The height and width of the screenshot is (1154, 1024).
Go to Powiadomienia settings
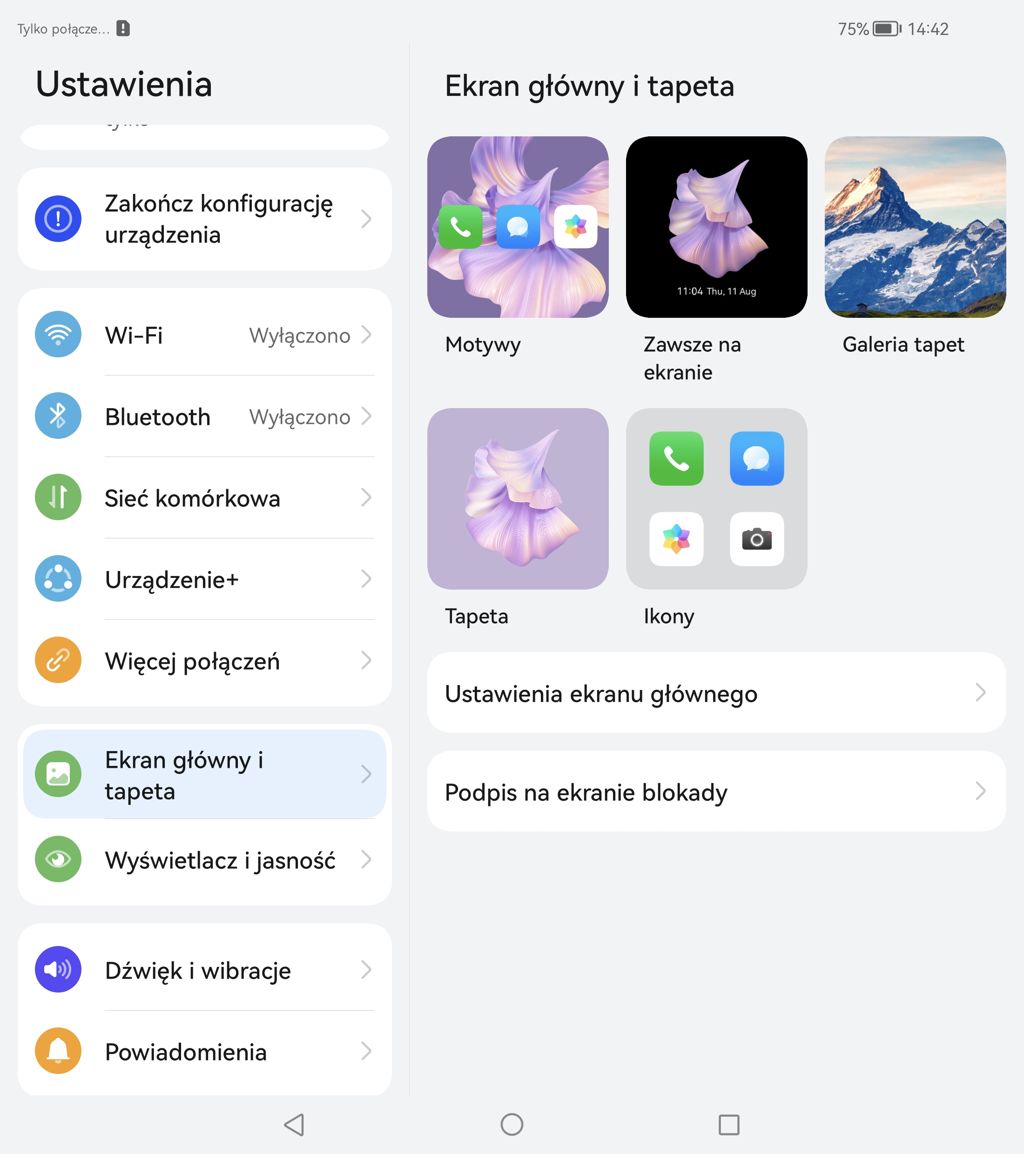pyautogui.click(x=204, y=1052)
